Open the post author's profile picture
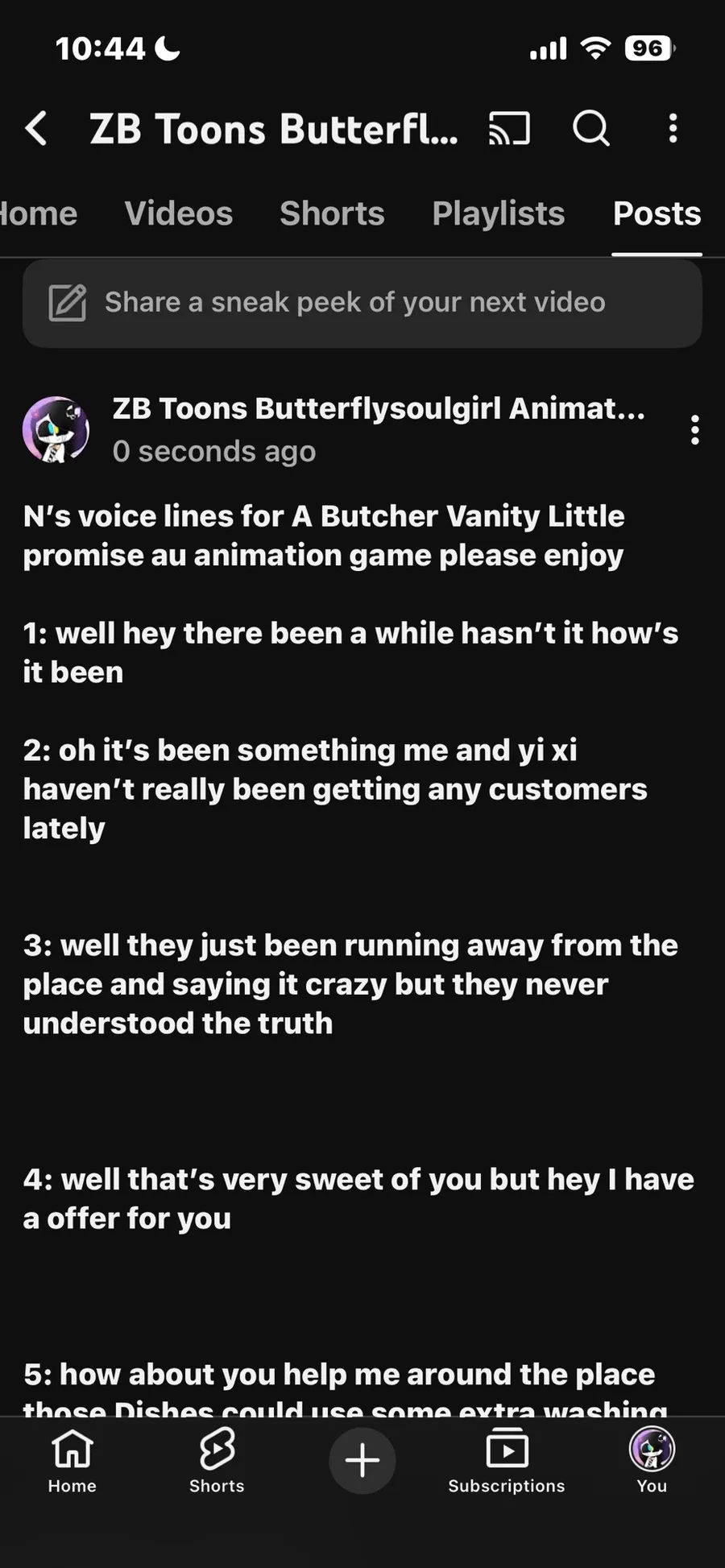 tap(56, 430)
